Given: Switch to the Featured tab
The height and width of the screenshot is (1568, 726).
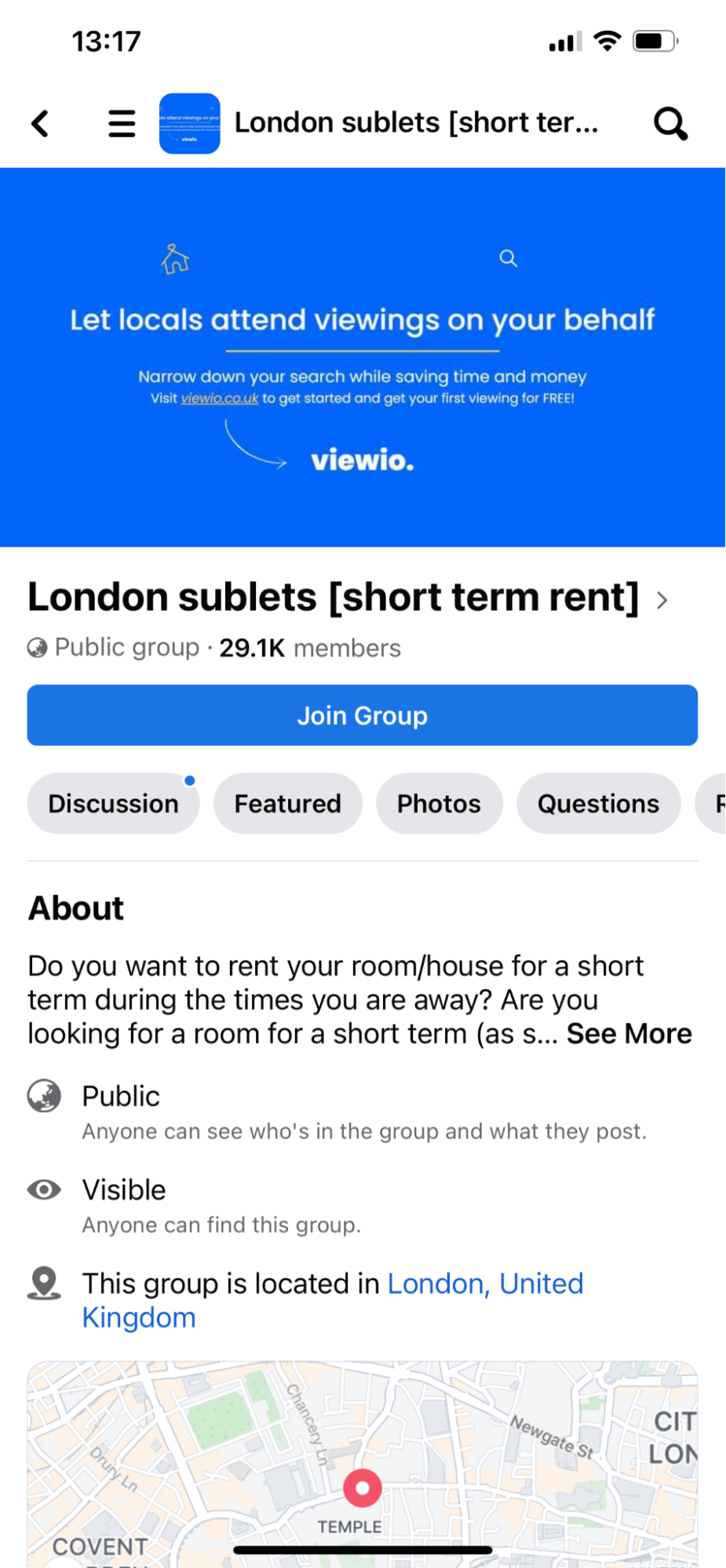Looking at the screenshot, I should [x=288, y=803].
